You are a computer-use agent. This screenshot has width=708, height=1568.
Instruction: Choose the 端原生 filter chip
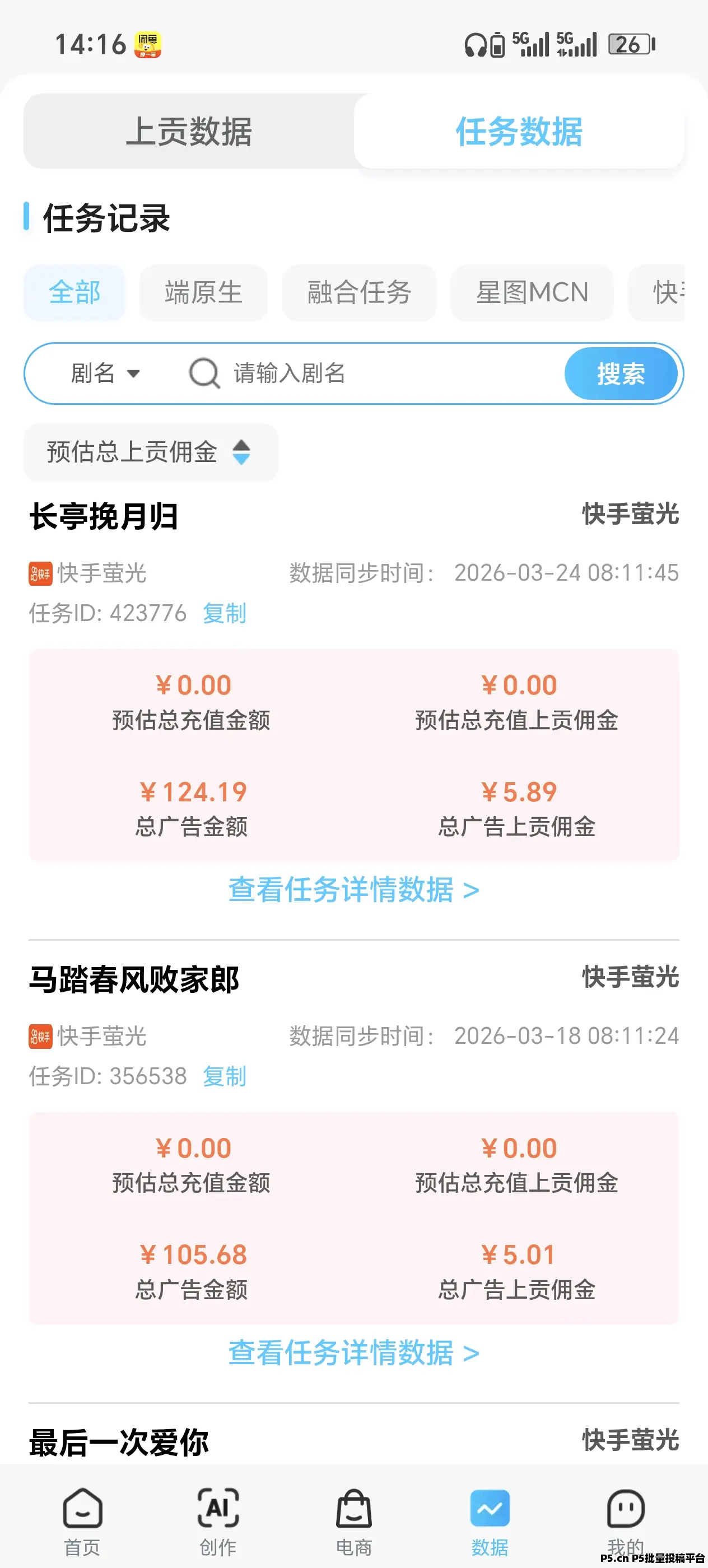[x=203, y=293]
